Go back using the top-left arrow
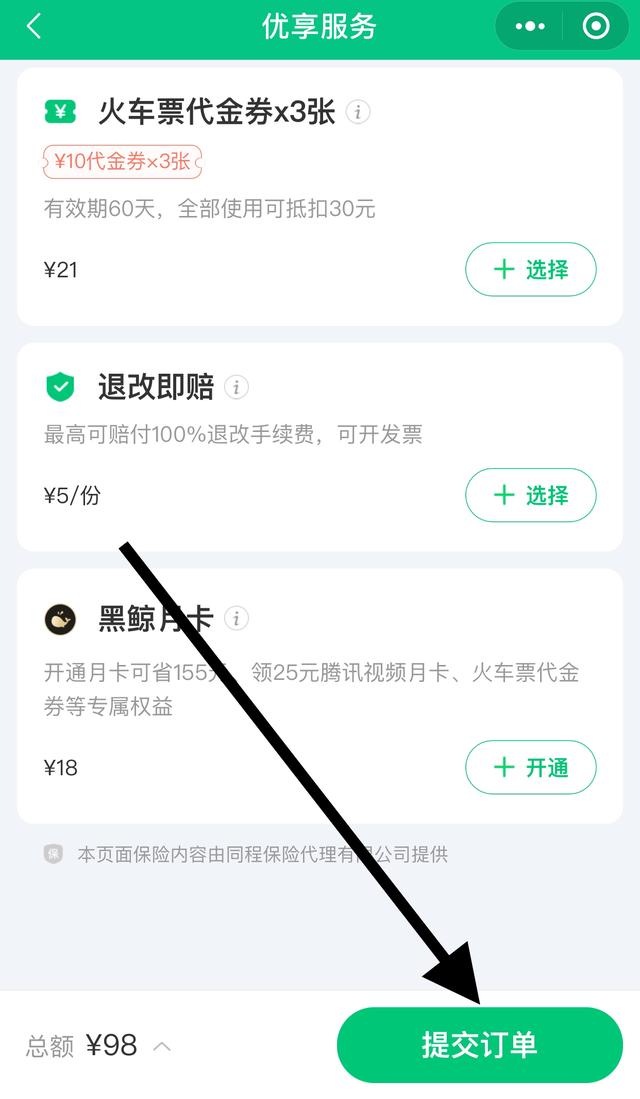Viewport: 640px width, 1099px height. click(x=34, y=26)
